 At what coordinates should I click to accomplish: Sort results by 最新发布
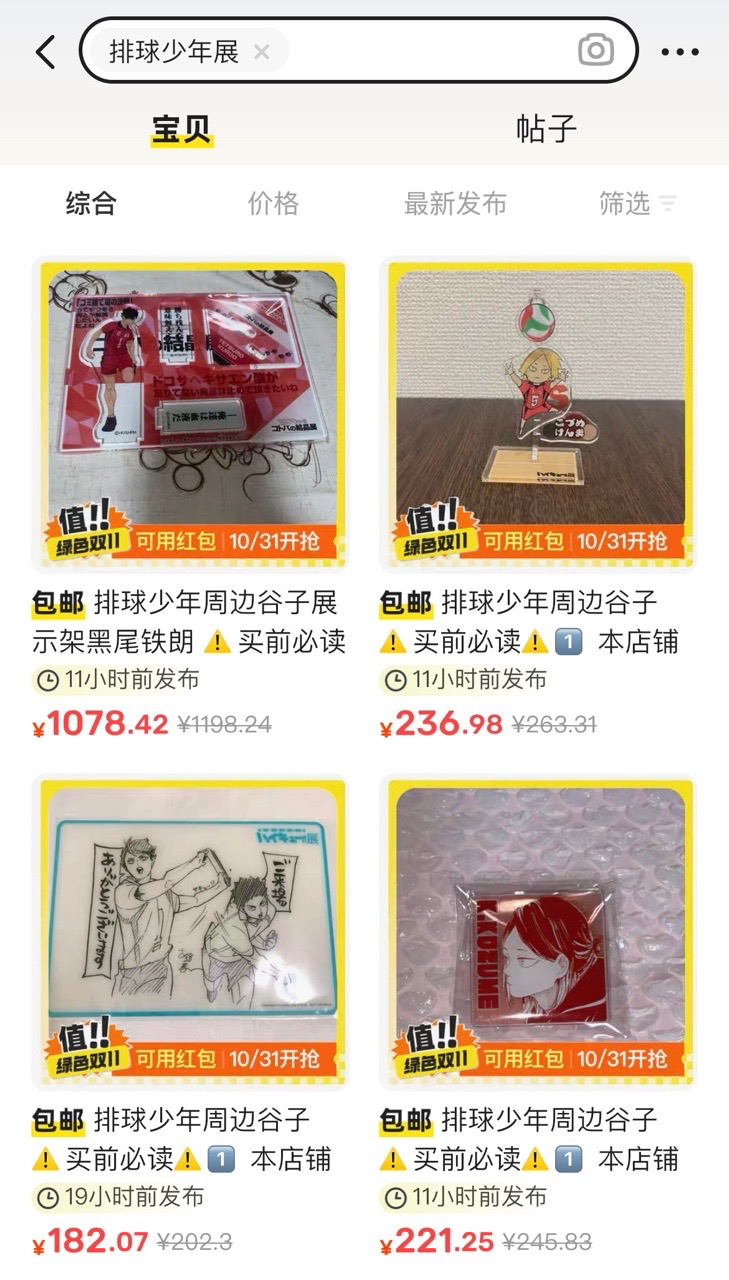tap(455, 204)
